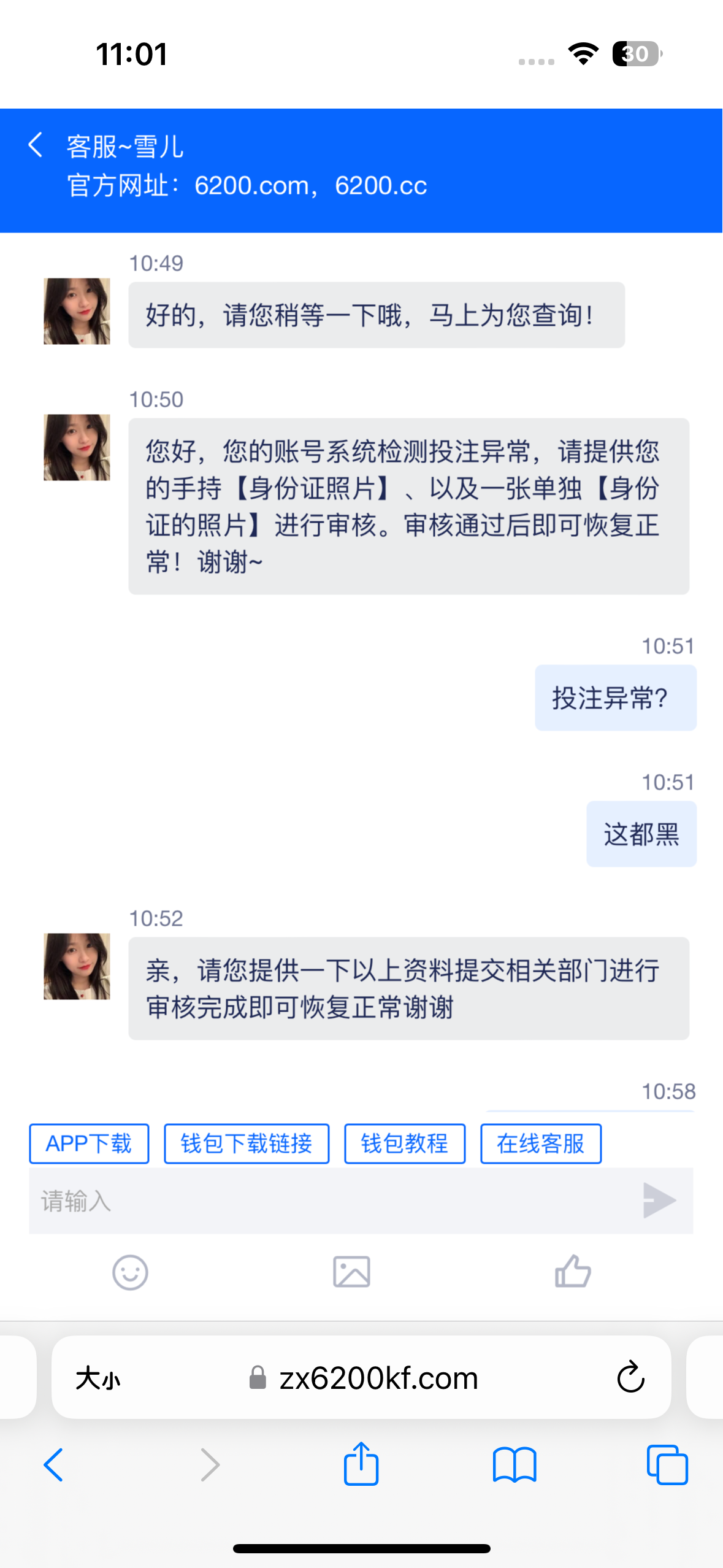This screenshot has width=723, height=1568.
Task: Open Safari bookmarks
Action: point(515,1465)
